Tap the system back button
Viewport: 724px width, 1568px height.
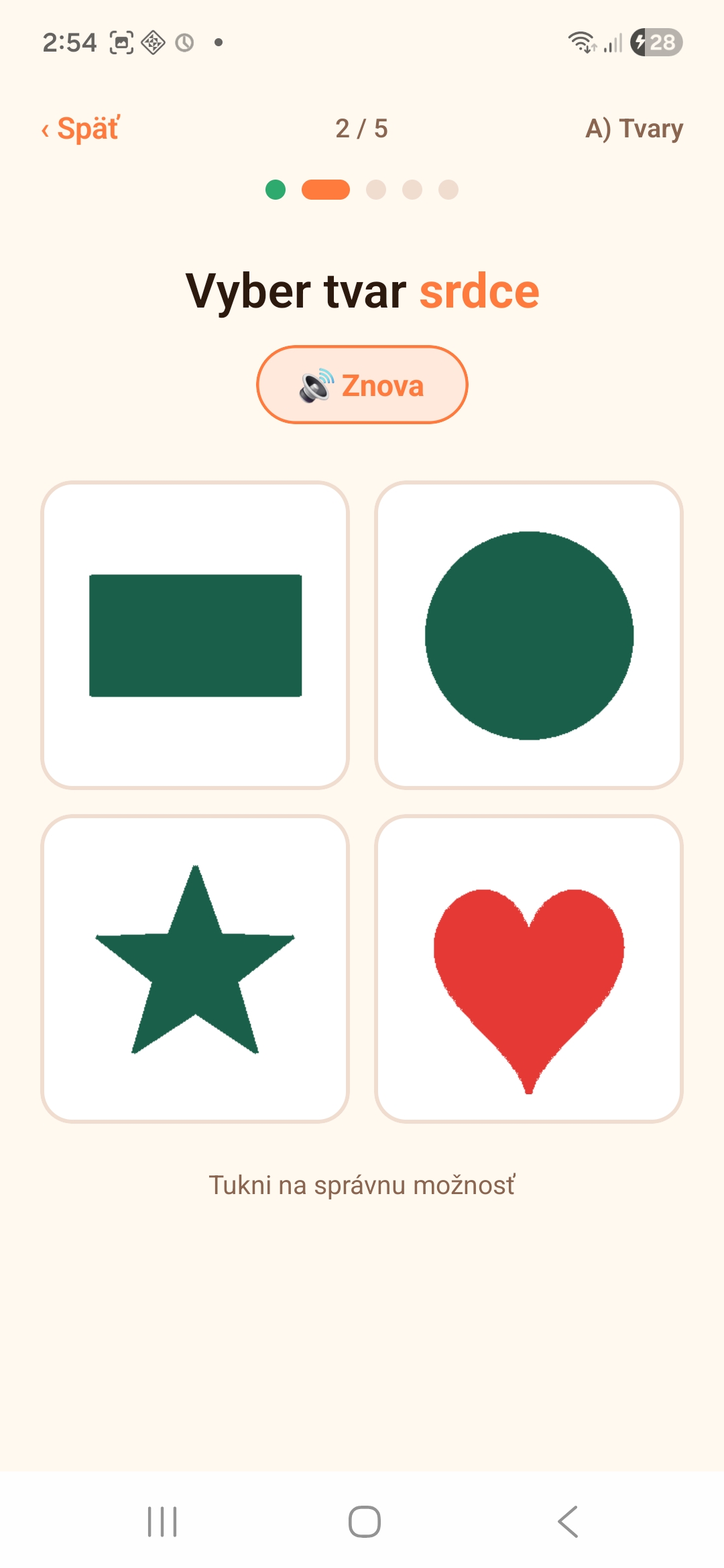(568, 1521)
